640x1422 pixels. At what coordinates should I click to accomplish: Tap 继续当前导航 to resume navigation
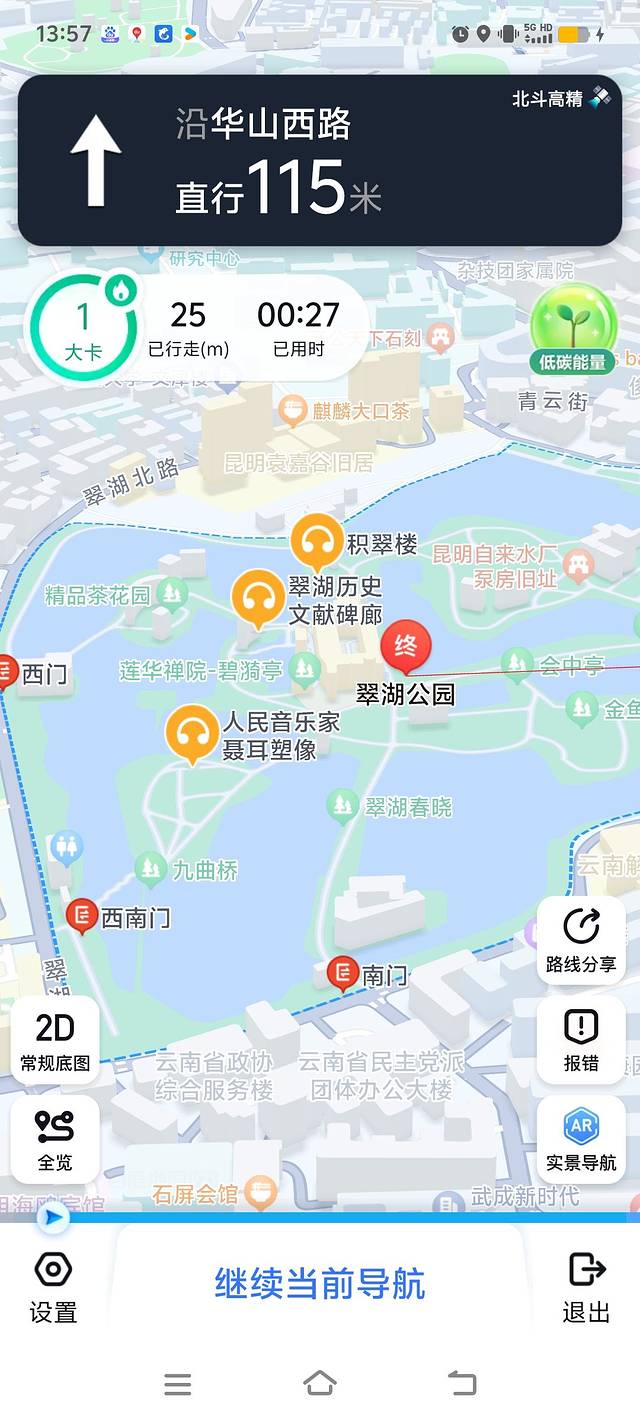[320, 1284]
